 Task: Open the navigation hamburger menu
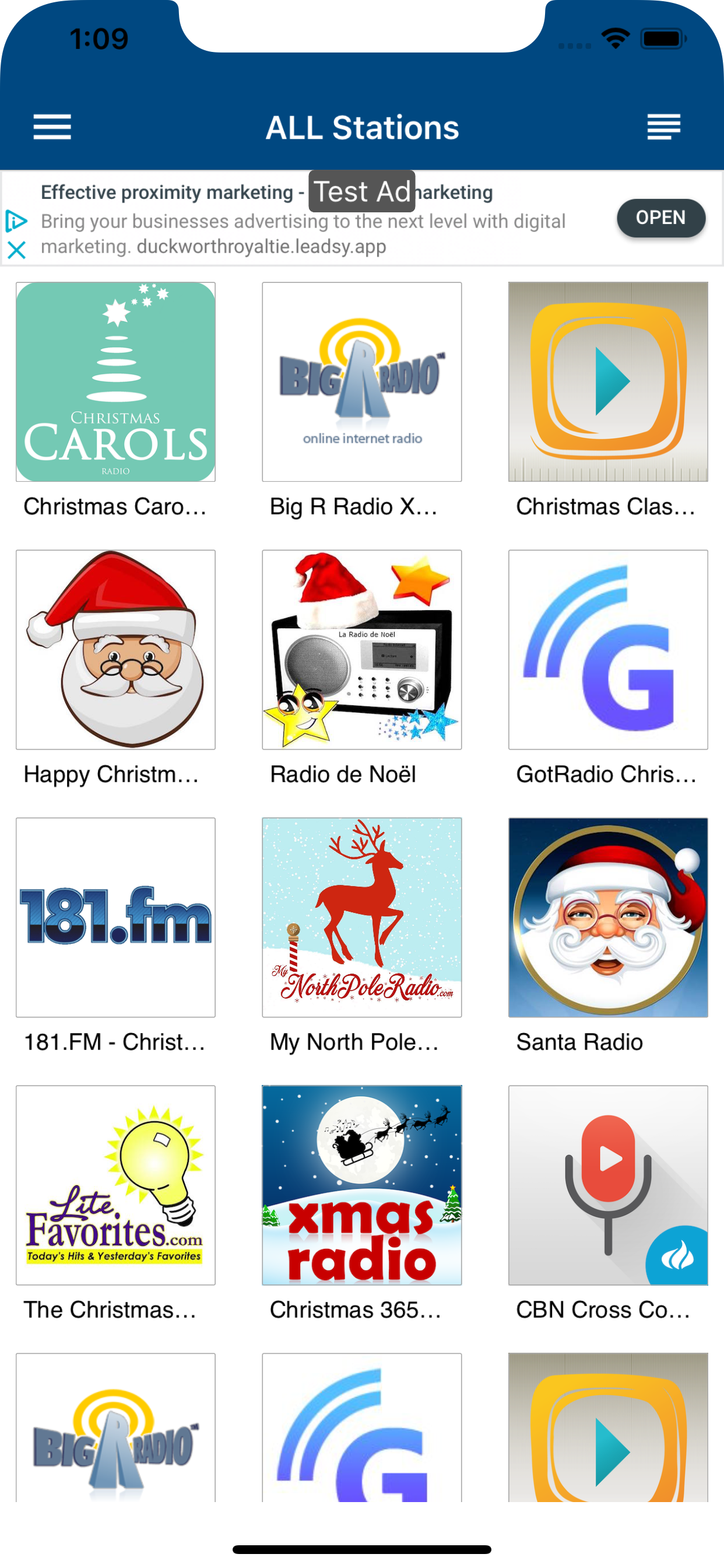click(52, 127)
